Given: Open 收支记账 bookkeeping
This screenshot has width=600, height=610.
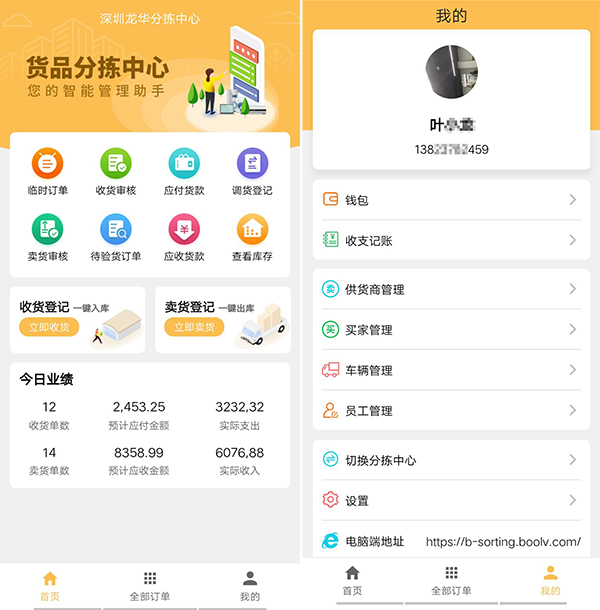Looking at the screenshot, I should point(450,240).
